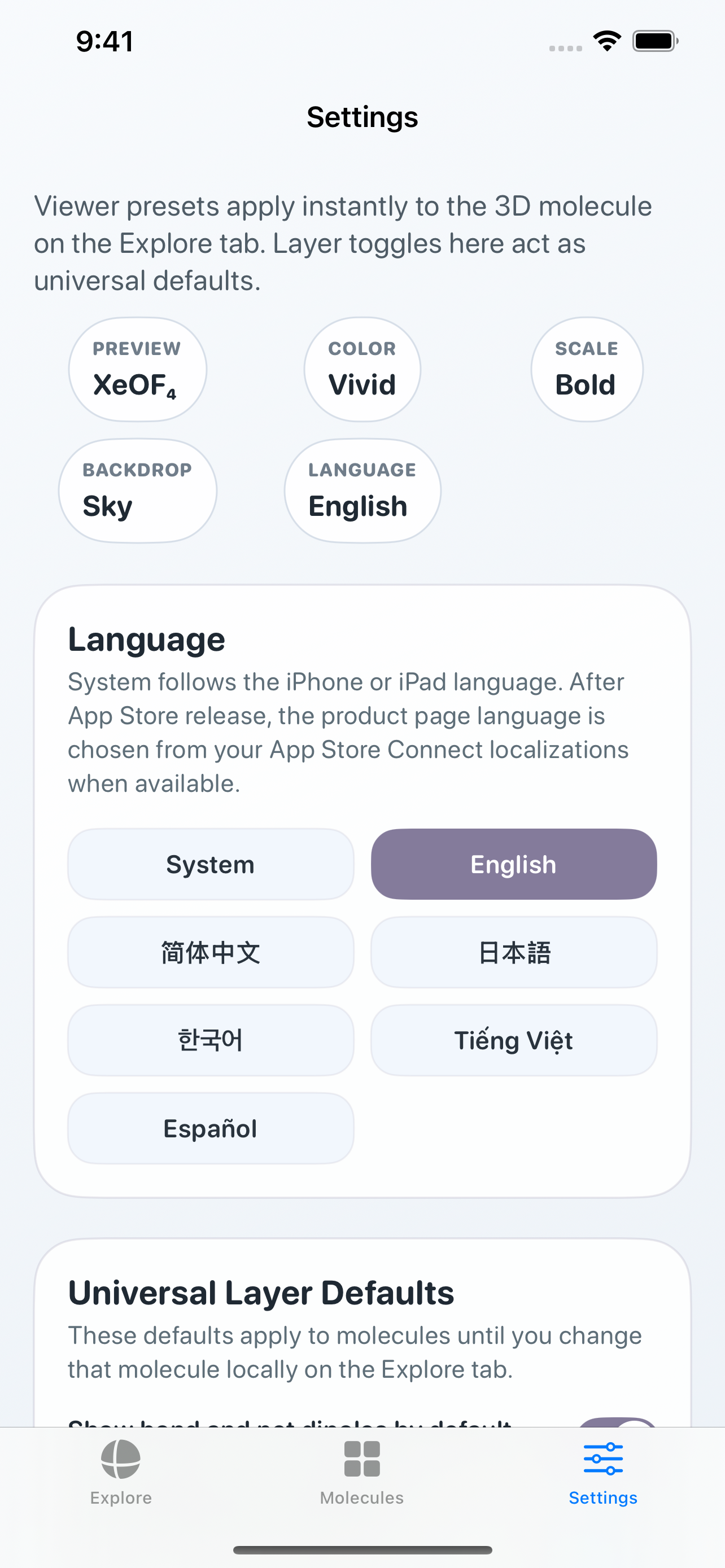Viewport: 725px width, 1568px height.
Task: Select English as the language
Action: [514, 864]
